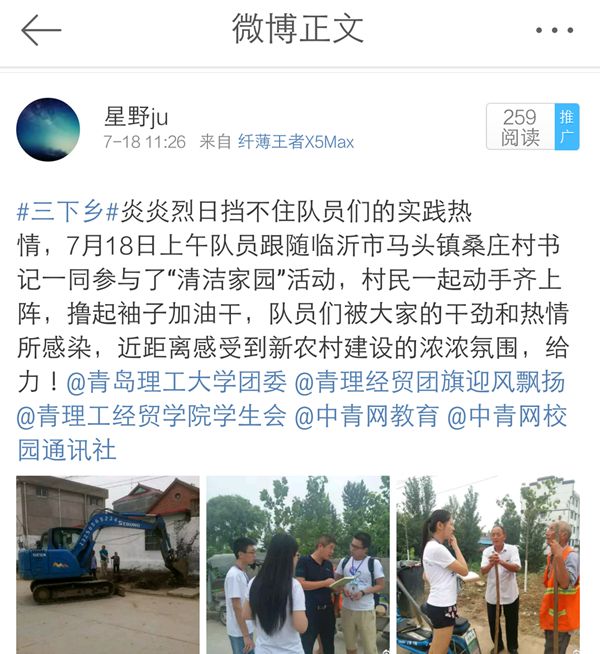The width and height of the screenshot is (600, 654).
Task: Open 星野ju's profile avatar
Action: pyautogui.click(x=48, y=130)
